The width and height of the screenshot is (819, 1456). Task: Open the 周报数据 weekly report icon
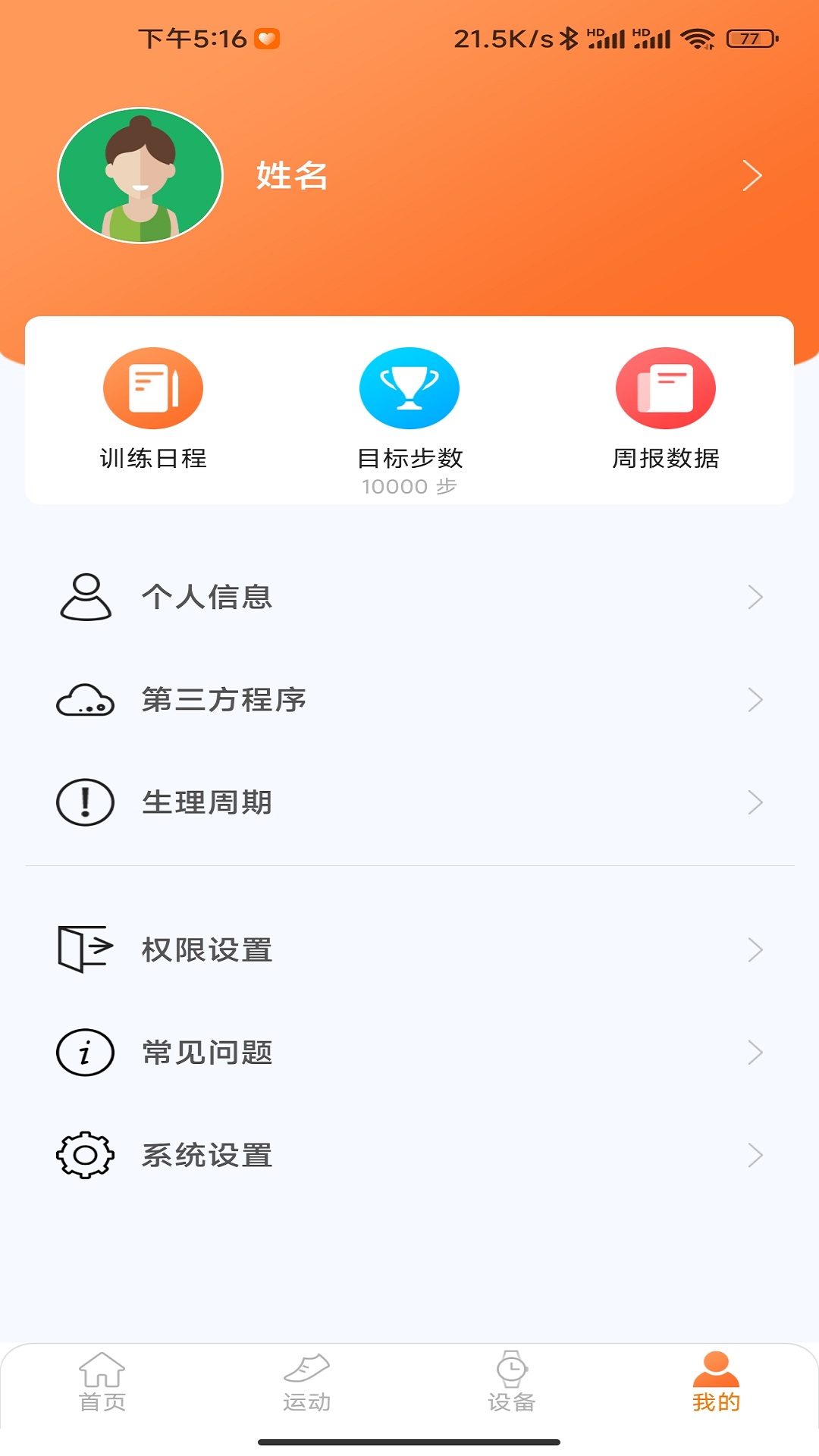click(665, 387)
